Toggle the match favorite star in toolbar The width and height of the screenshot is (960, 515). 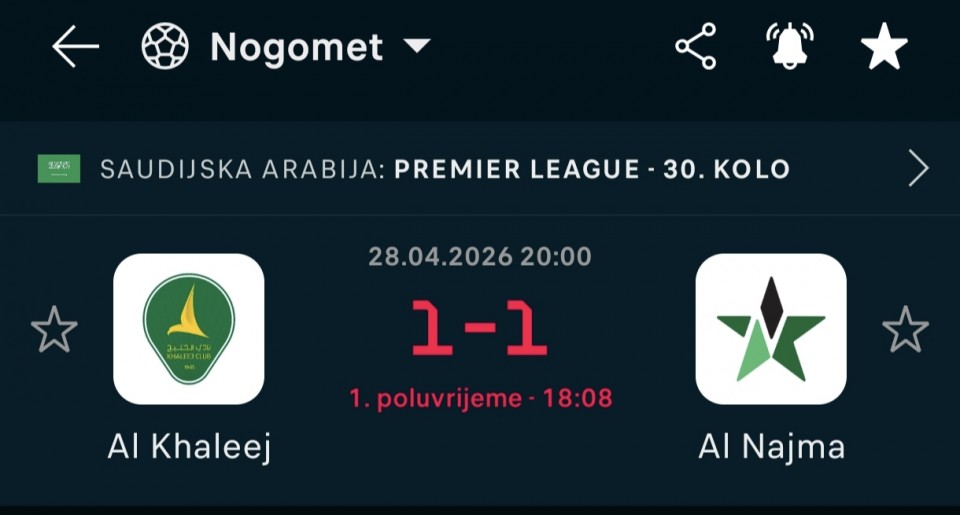pyautogui.click(x=884, y=47)
